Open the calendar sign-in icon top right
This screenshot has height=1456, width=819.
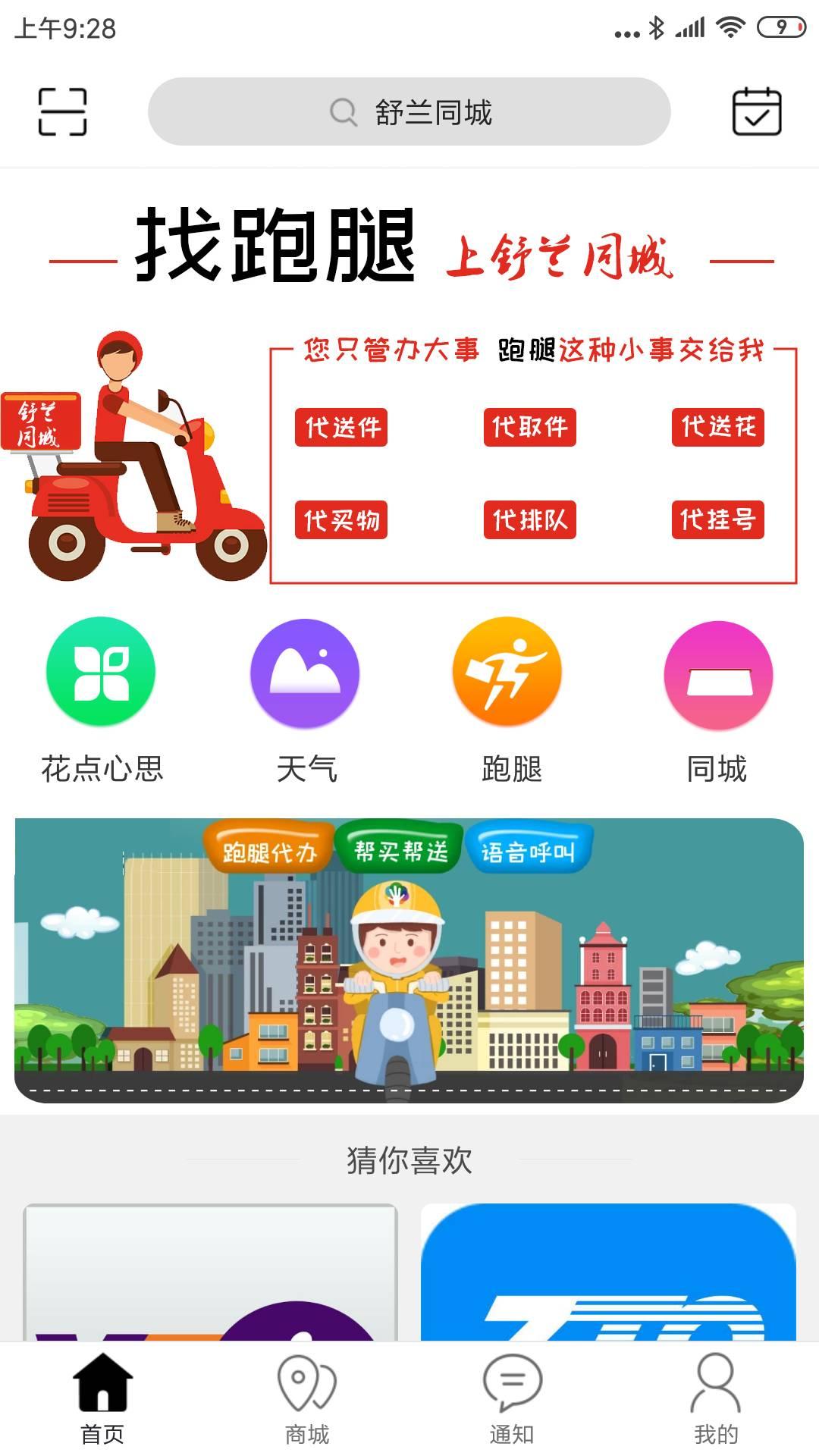pyautogui.click(x=757, y=112)
